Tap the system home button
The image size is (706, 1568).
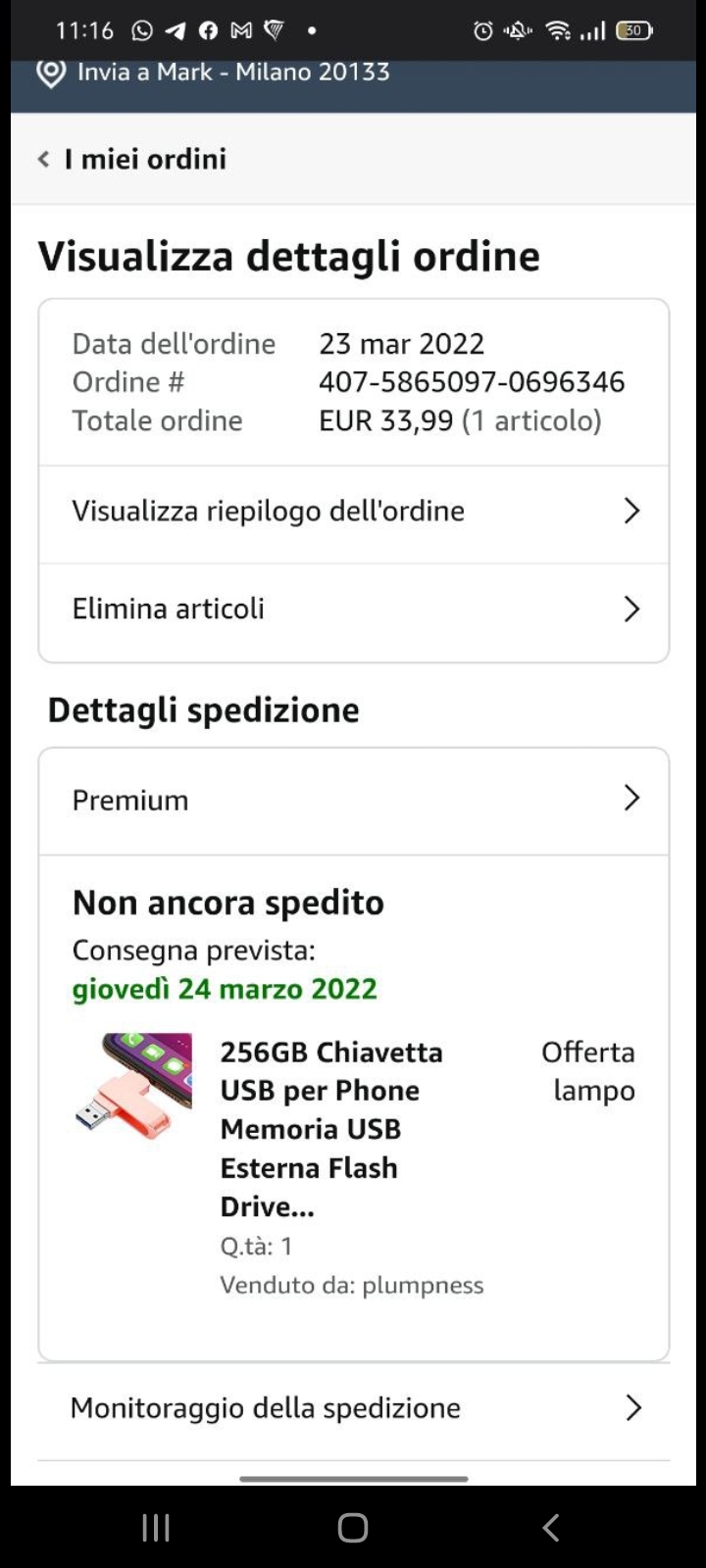(353, 1528)
